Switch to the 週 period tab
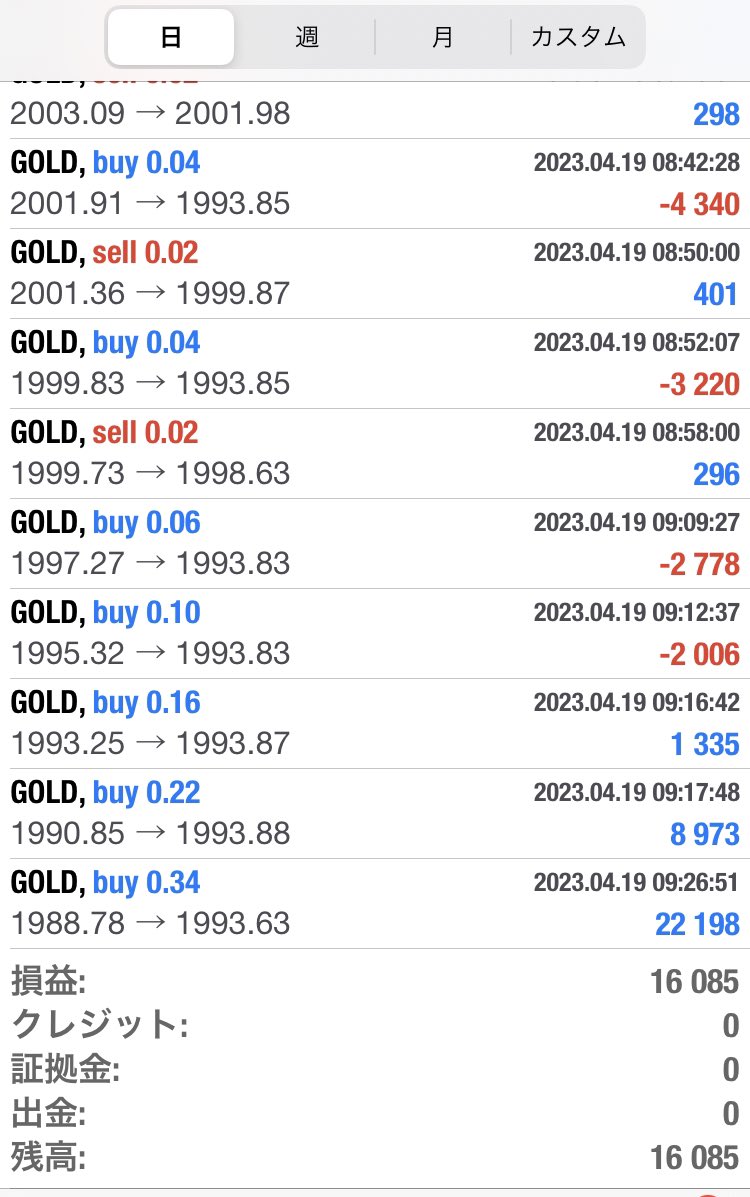Image resolution: width=750 pixels, height=1197 pixels. (x=307, y=38)
